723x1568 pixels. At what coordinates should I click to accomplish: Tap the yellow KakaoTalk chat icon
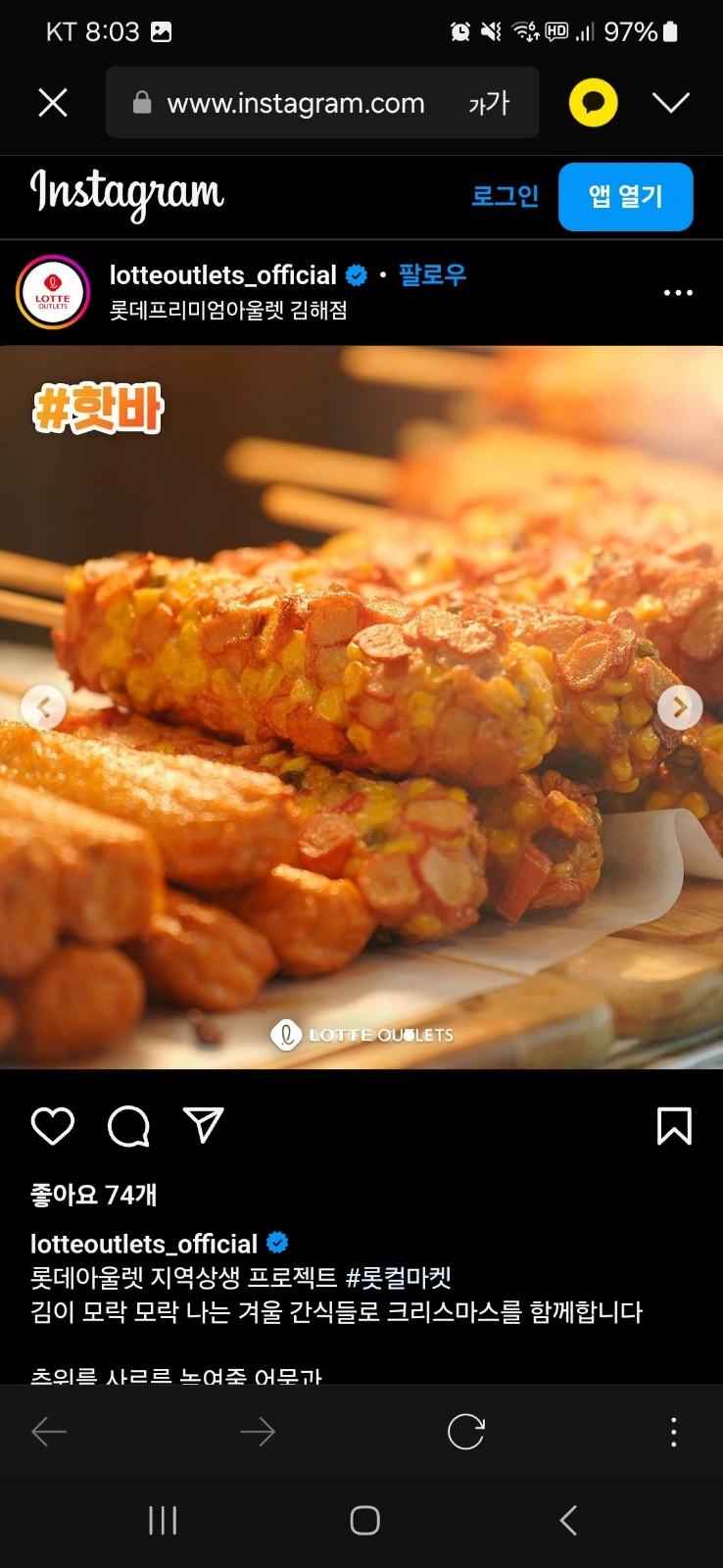click(x=594, y=103)
